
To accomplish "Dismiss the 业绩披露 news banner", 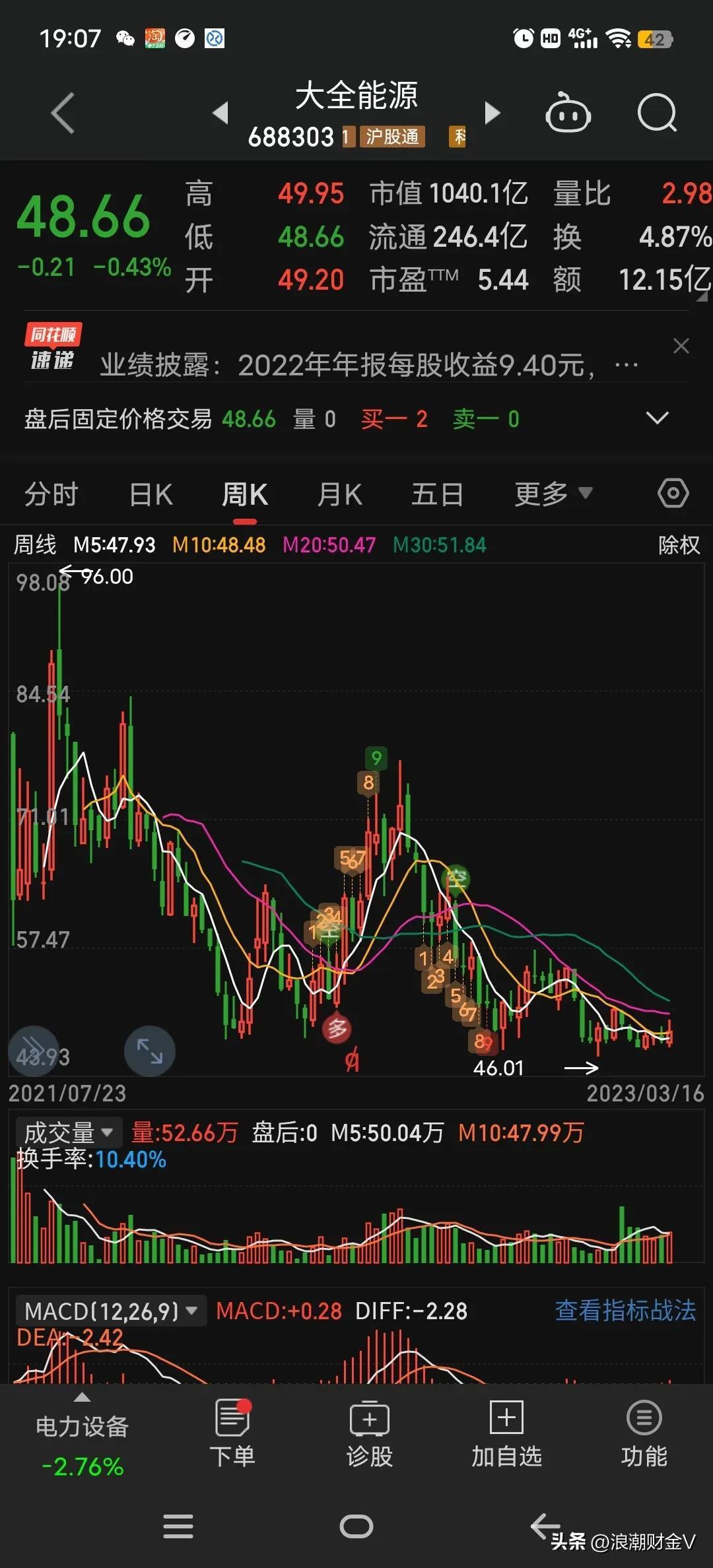I will (x=681, y=346).
